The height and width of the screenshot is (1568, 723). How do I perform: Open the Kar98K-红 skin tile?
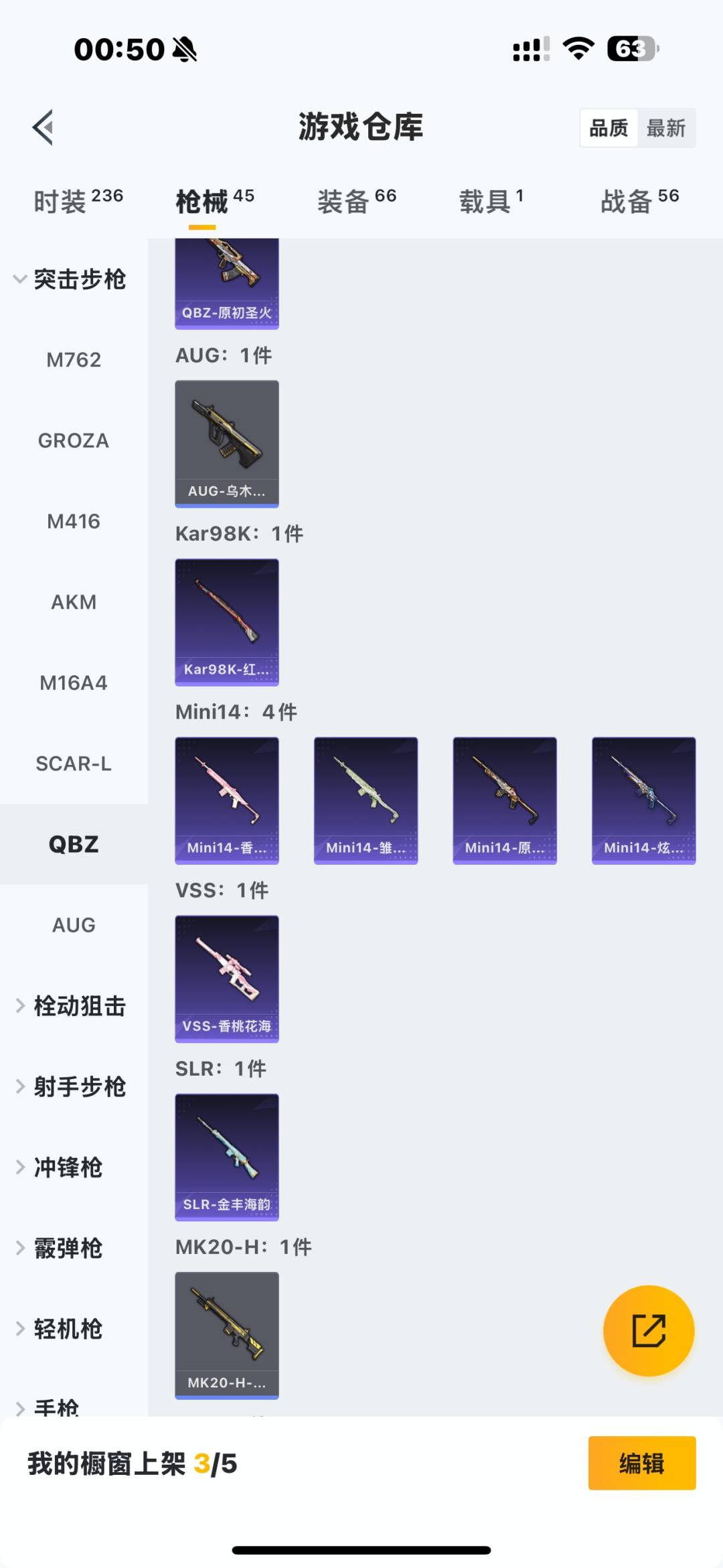click(x=227, y=622)
